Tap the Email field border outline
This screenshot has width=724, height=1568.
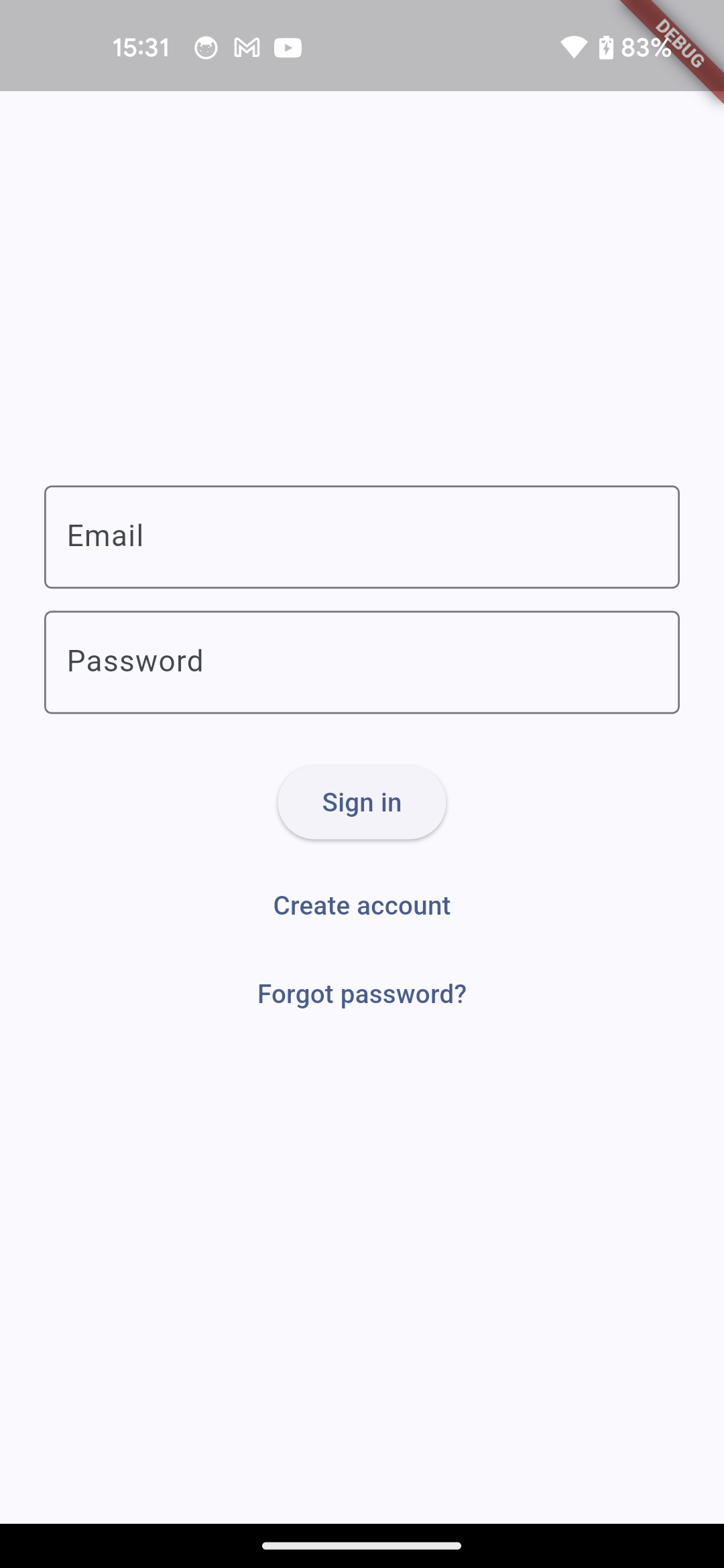(x=361, y=488)
